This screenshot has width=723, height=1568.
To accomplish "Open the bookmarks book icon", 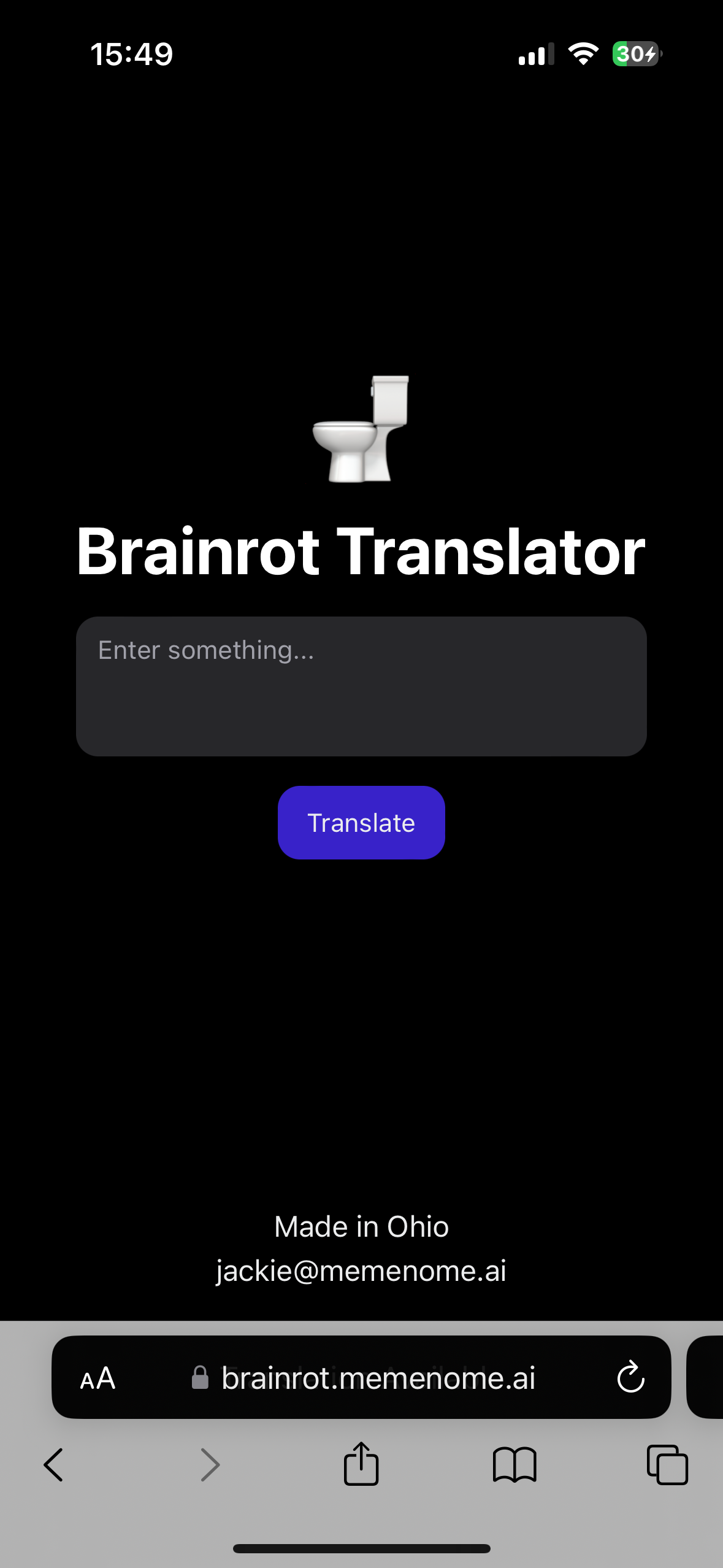I will tap(515, 1465).
